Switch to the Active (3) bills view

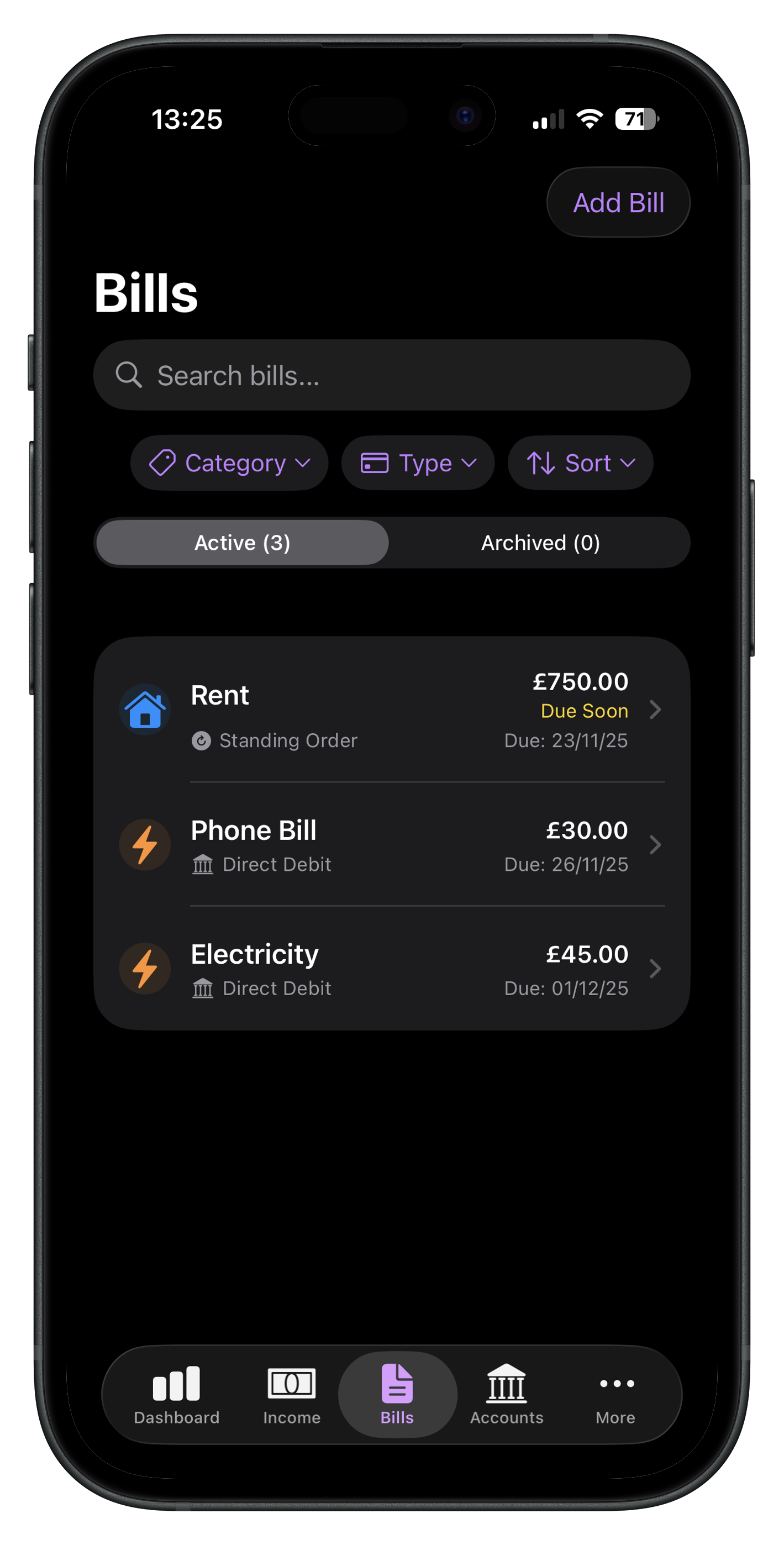[x=242, y=542]
